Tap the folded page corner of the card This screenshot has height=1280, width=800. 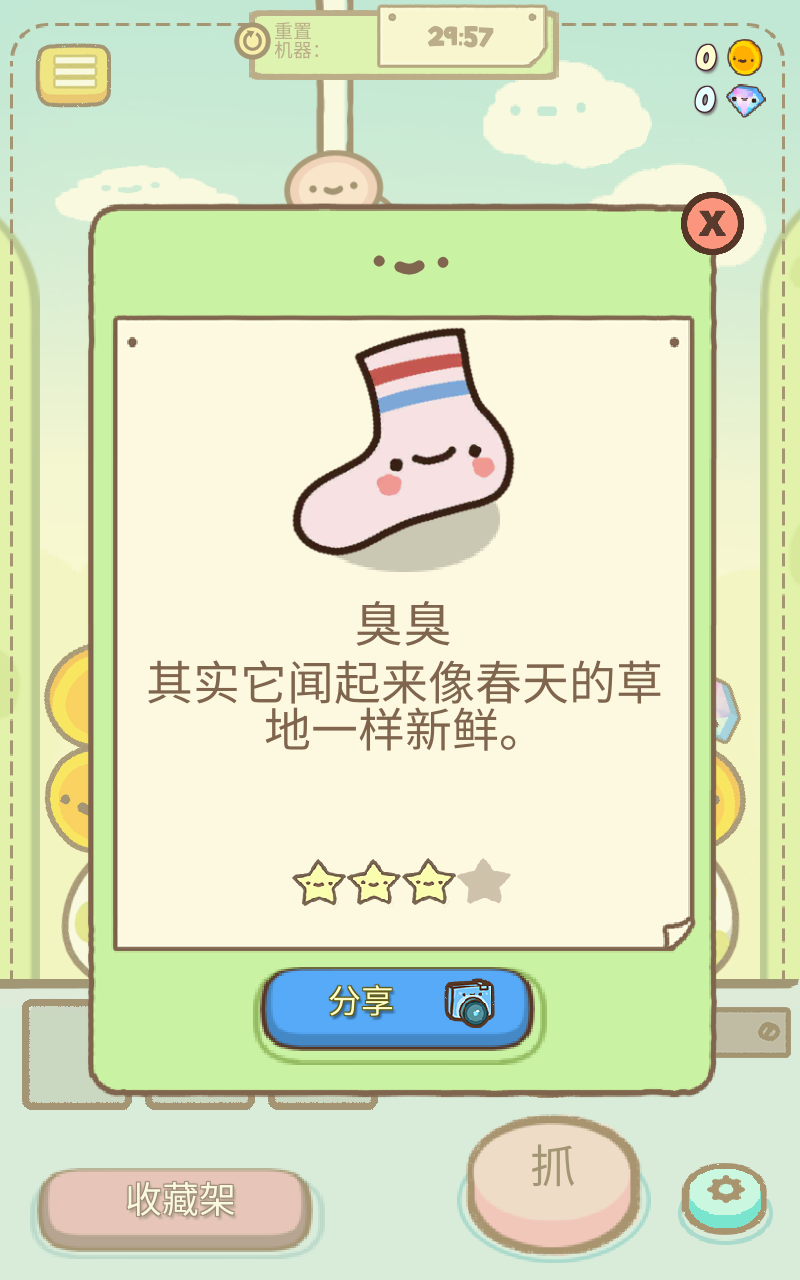click(x=676, y=934)
